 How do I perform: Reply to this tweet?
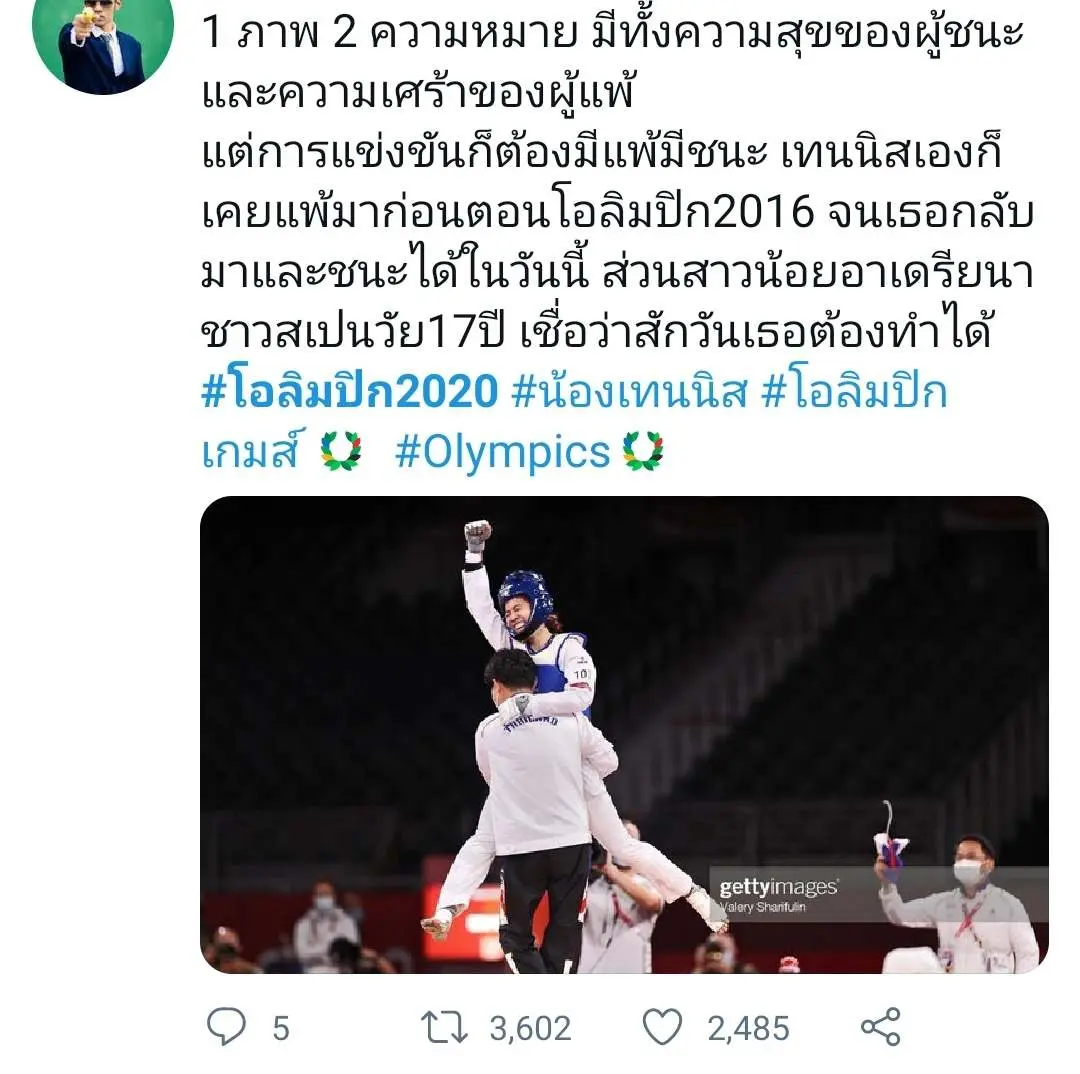click(226, 1027)
